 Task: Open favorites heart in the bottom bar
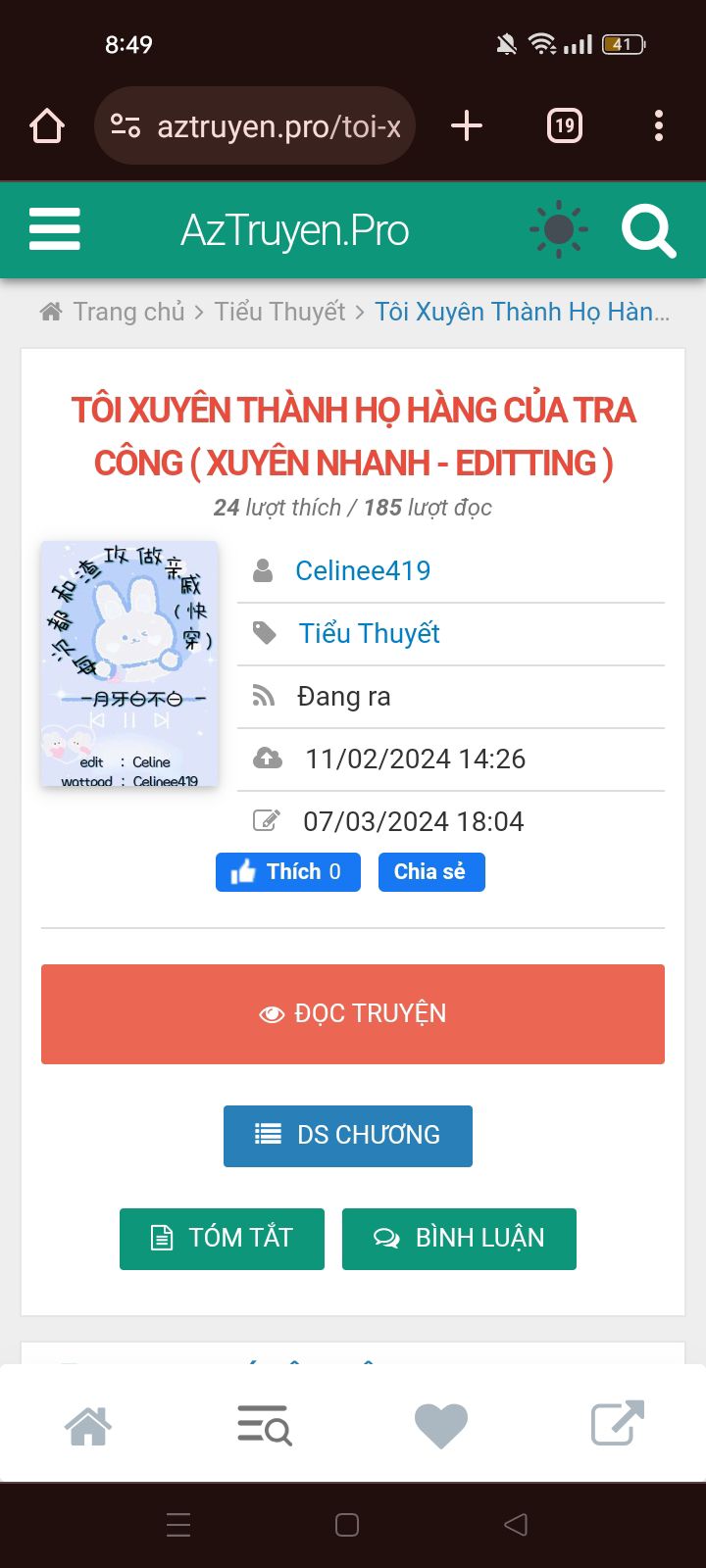[x=441, y=1425]
